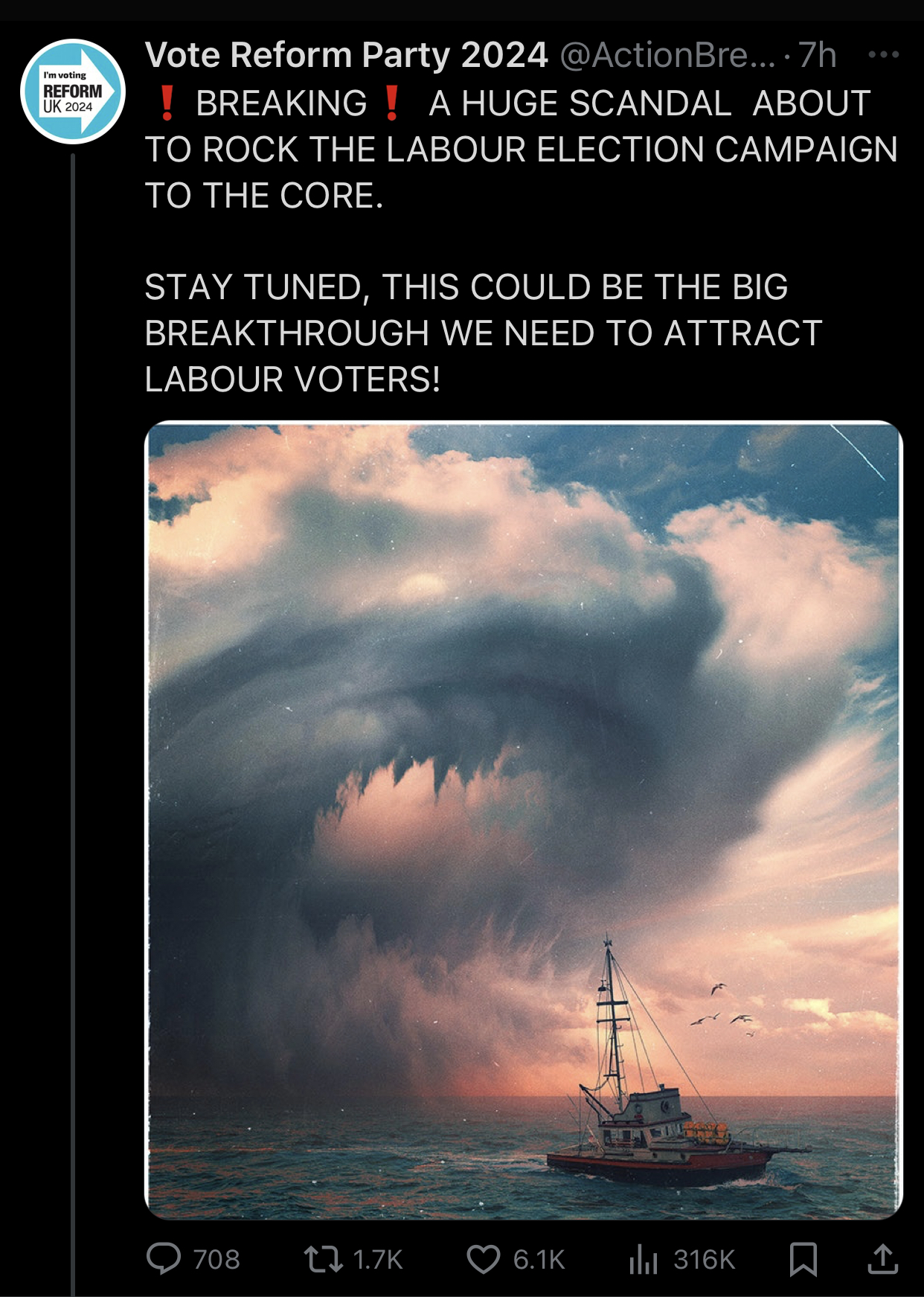This screenshot has height=1297, width=924.
Task: Reply to the Vote Reform Party post
Action: pos(164,1259)
